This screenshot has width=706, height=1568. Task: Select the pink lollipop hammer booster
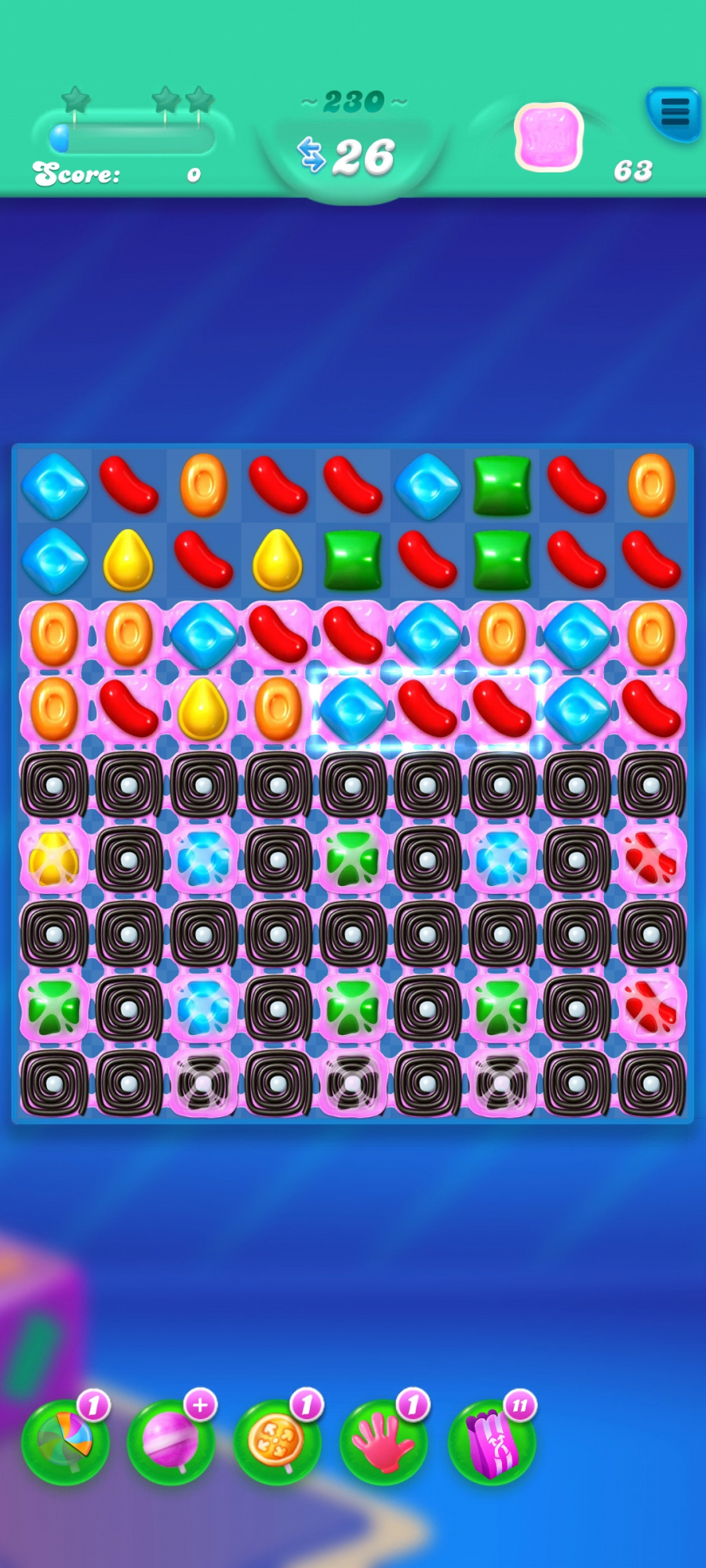pyautogui.click(x=171, y=1441)
